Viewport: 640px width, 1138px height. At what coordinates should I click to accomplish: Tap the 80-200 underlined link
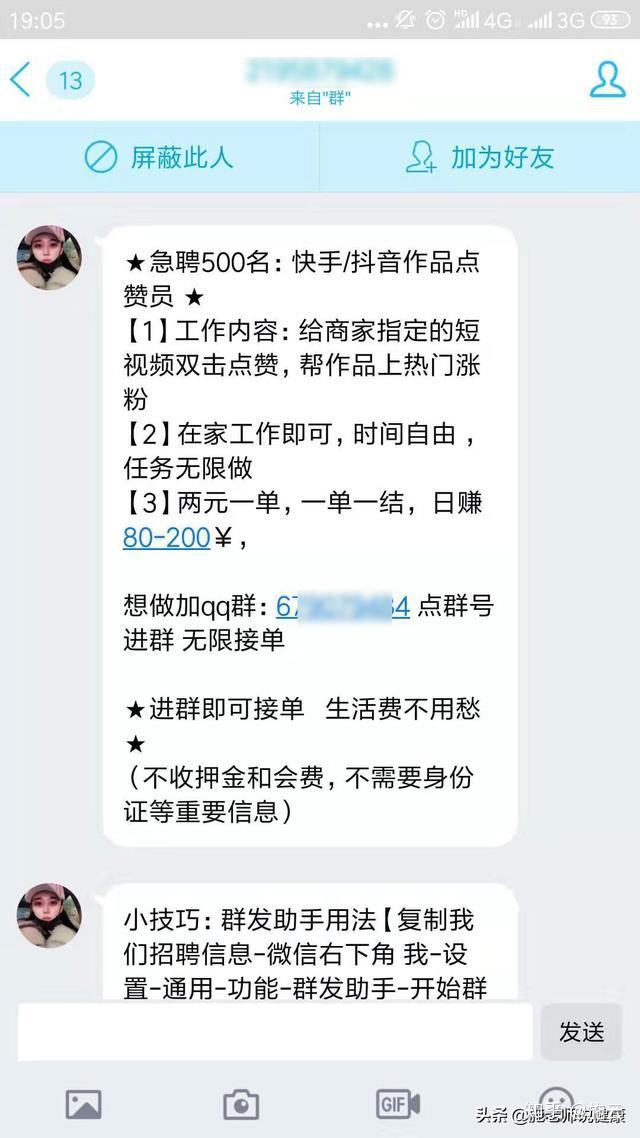pyautogui.click(x=166, y=538)
